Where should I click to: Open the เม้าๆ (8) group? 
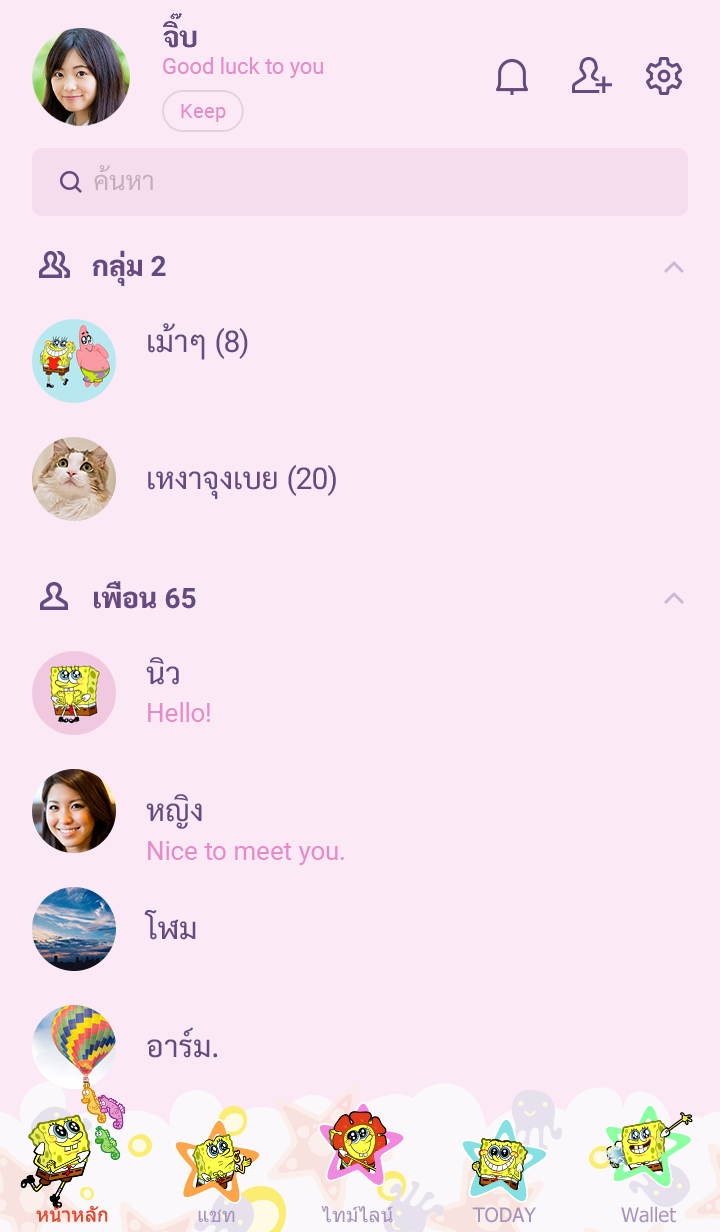pyautogui.click(x=197, y=345)
